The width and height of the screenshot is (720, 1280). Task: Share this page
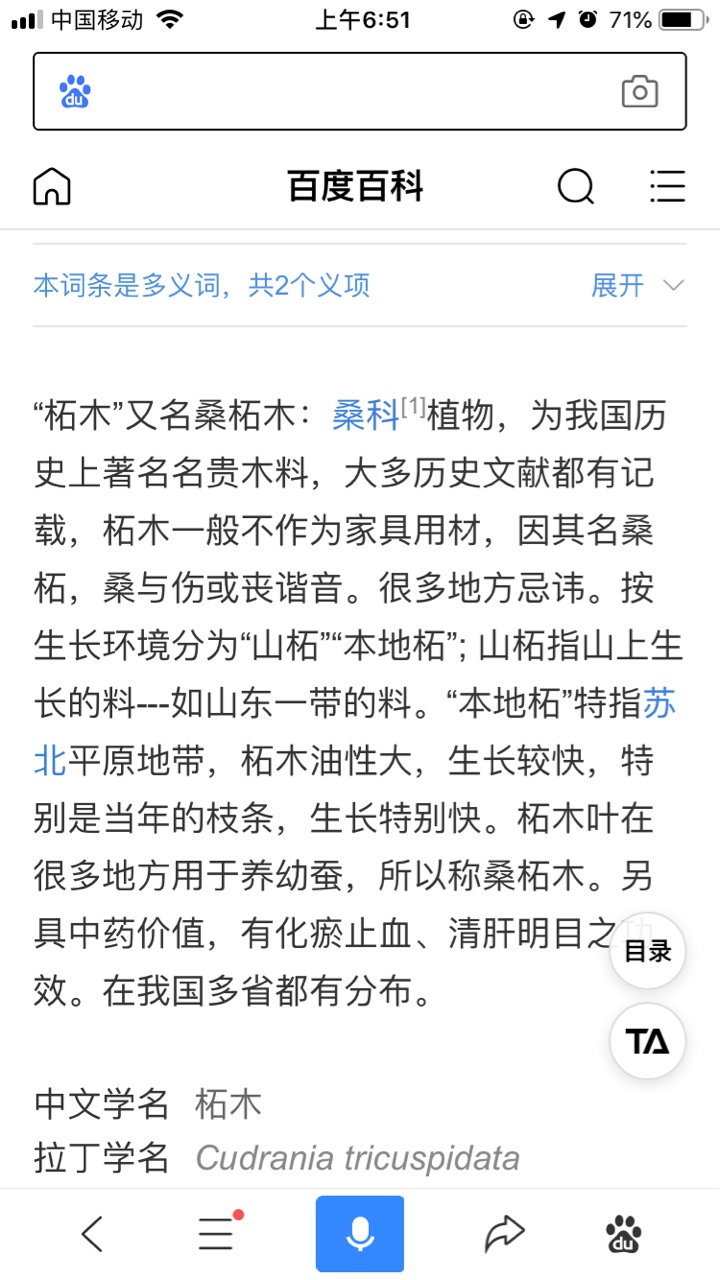(504, 1234)
